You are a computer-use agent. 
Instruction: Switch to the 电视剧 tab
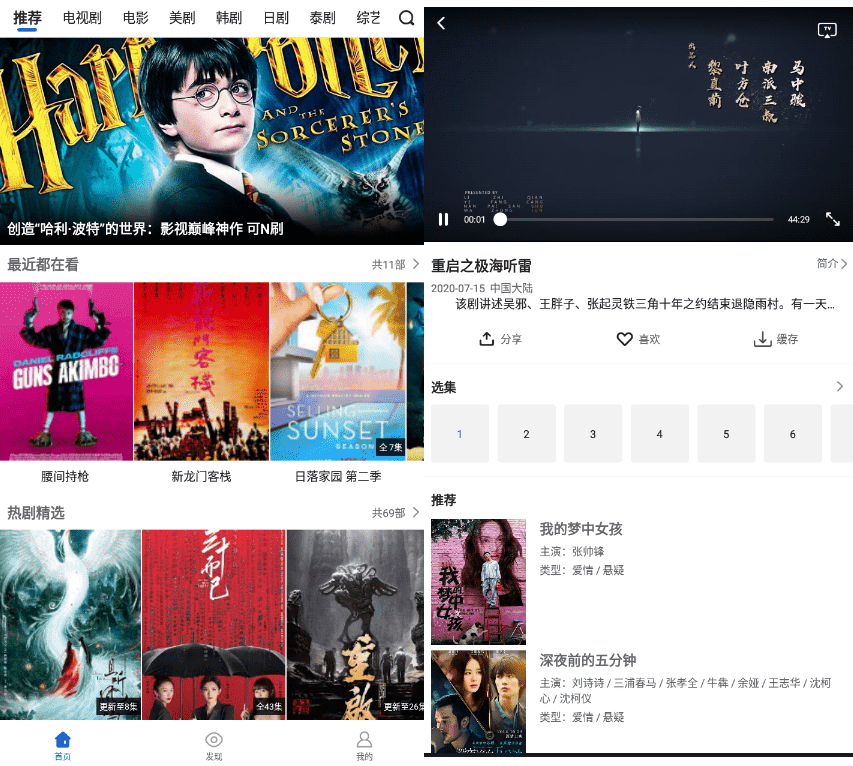82,18
